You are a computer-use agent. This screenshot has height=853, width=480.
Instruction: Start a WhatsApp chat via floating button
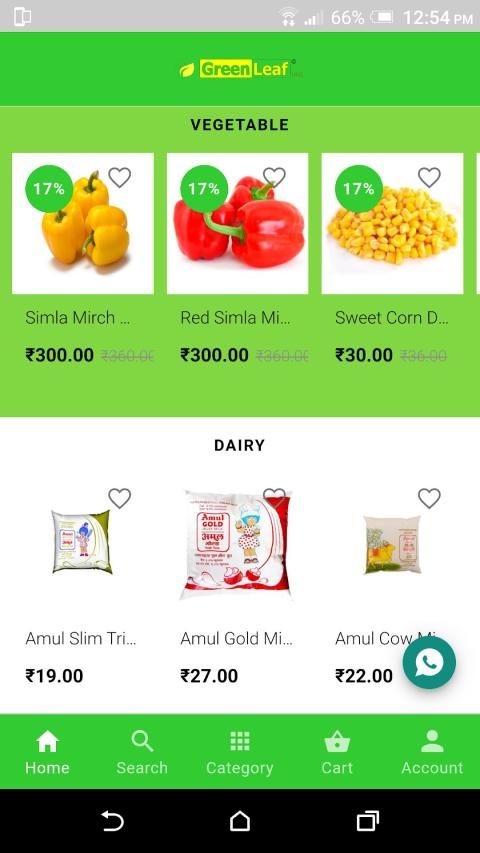pyautogui.click(x=429, y=663)
